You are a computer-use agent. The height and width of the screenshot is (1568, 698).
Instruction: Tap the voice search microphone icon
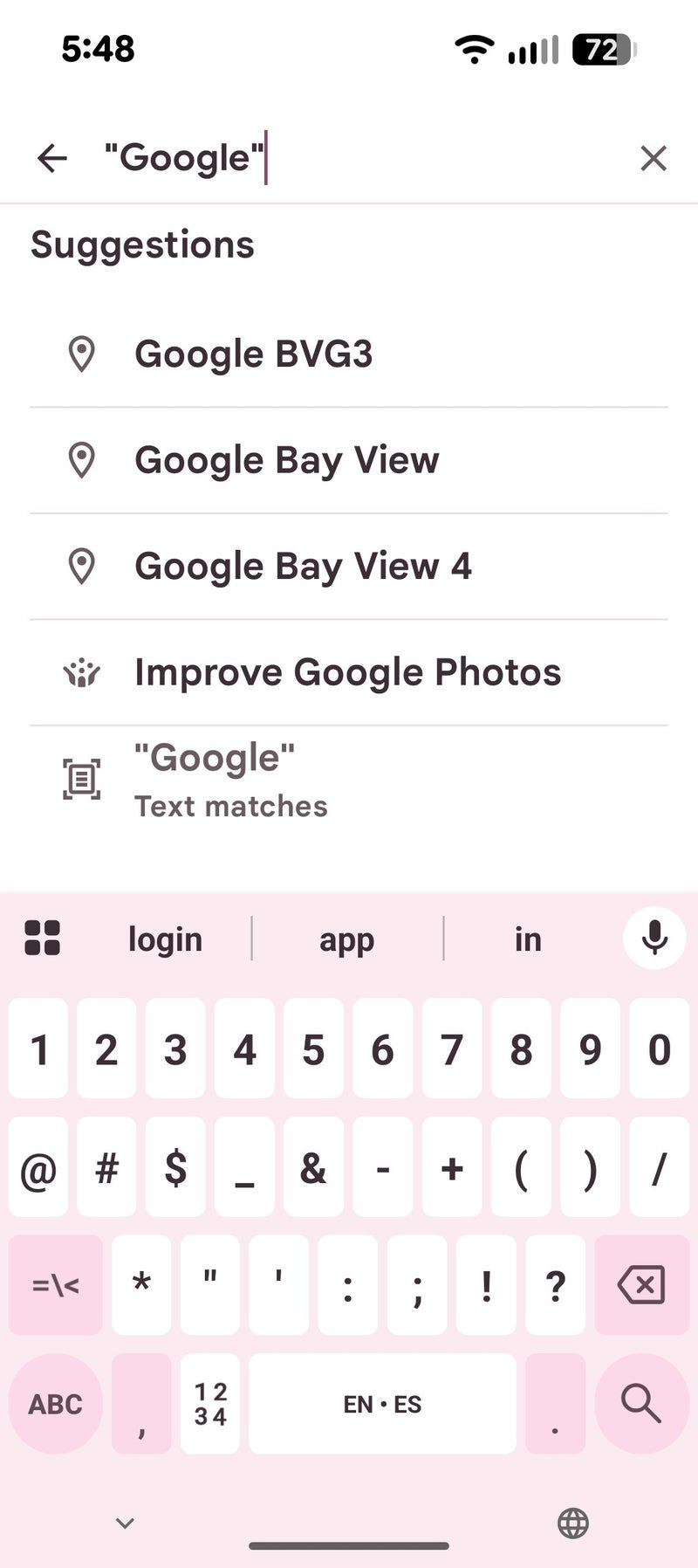coord(653,939)
